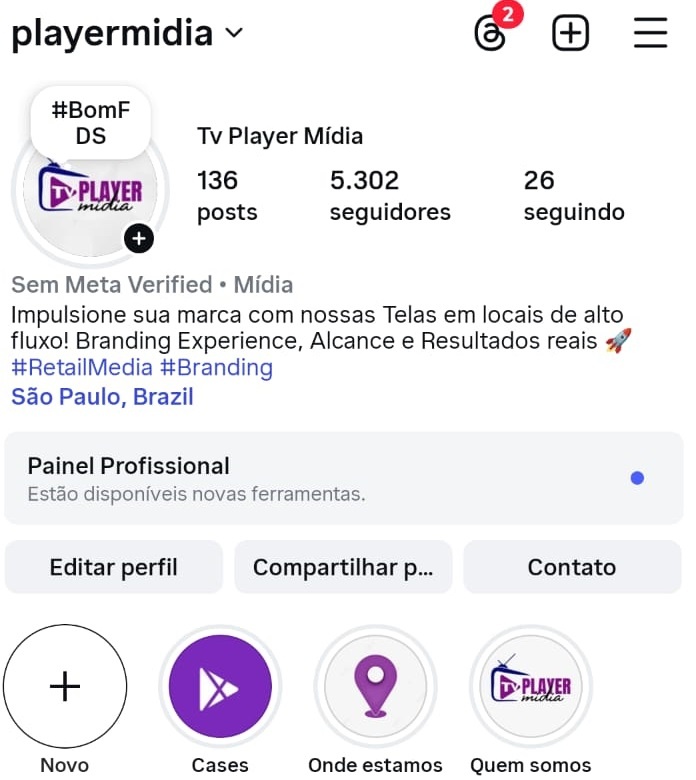Open the #Branding hashtag

pyautogui.click(x=216, y=368)
